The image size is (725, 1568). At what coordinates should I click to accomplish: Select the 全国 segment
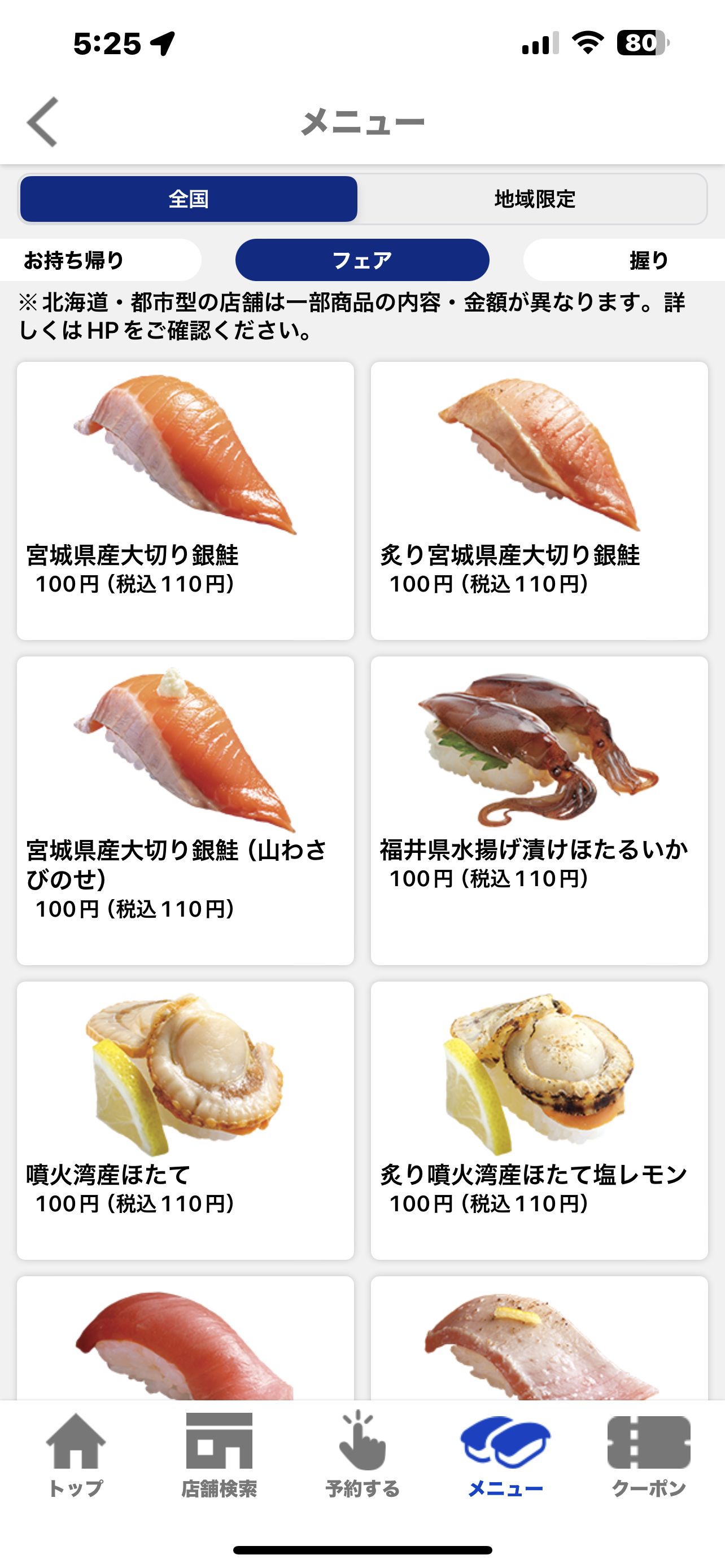pos(189,199)
